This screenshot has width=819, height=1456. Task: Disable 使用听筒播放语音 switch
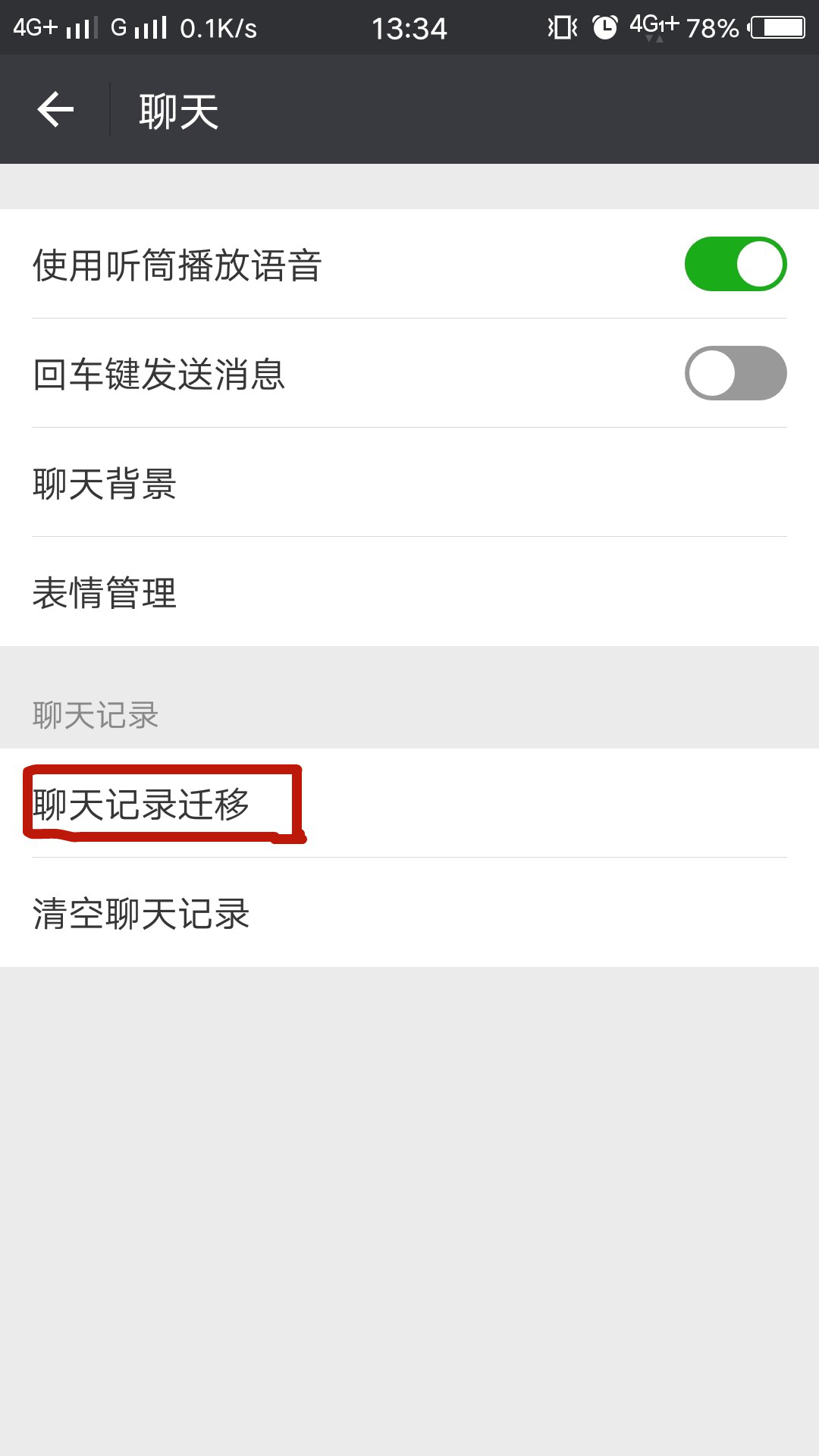pyautogui.click(x=735, y=264)
